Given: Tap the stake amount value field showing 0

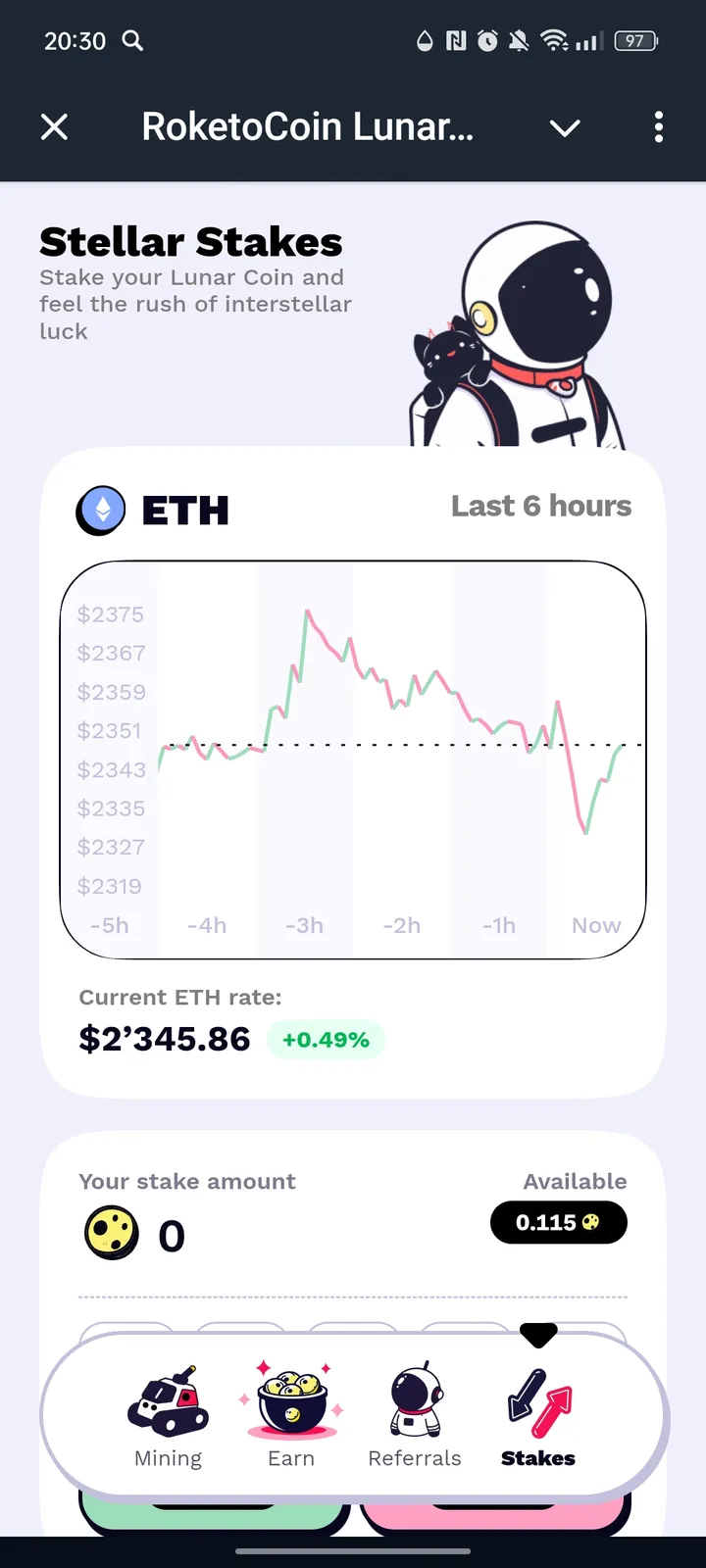Looking at the screenshot, I should (x=172, y=1235).
